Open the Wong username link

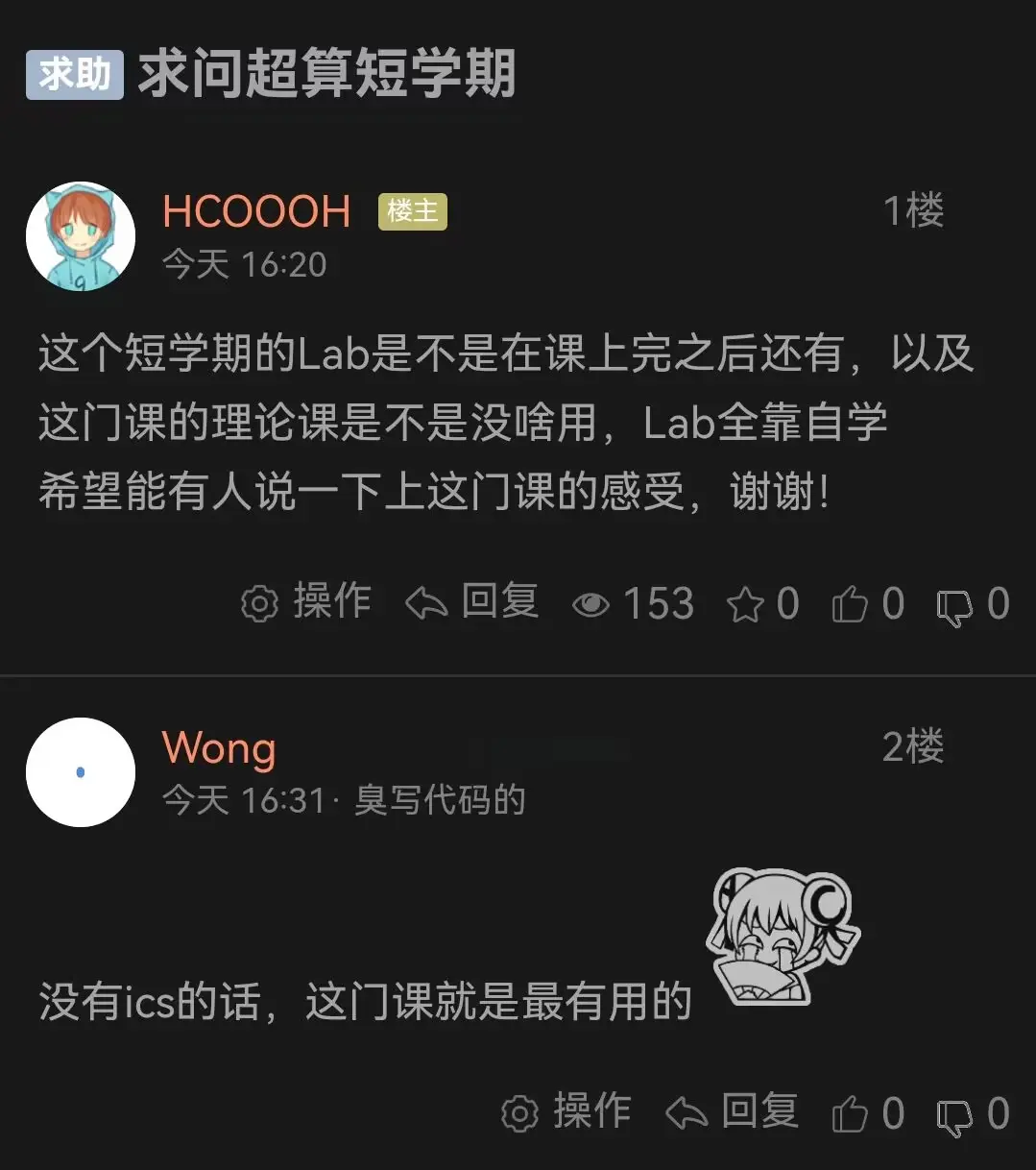[x=219, y=747]
